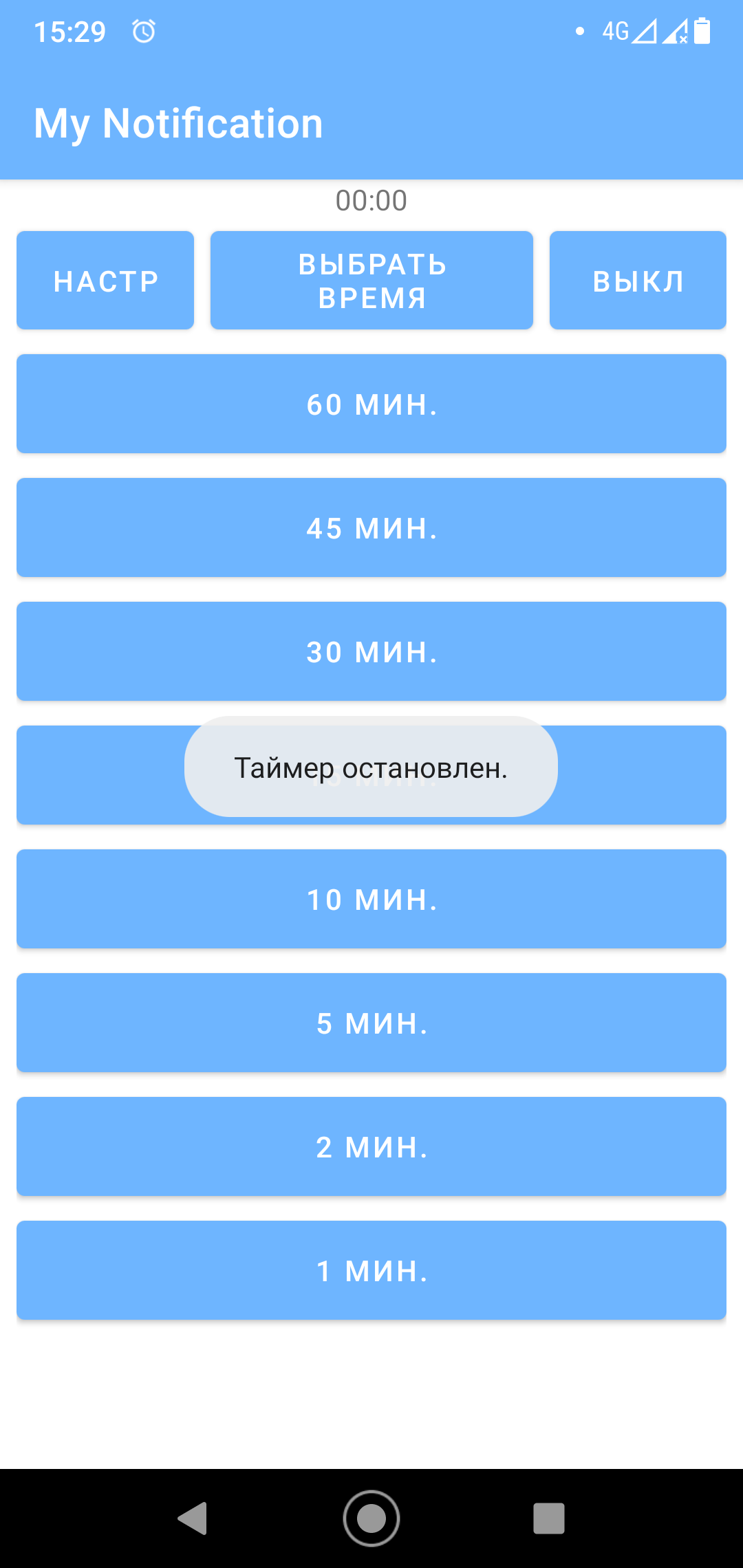Screen dimensions: 743x1568
Task: Open recent apps from navigation bar
Action: point(549,1518)
